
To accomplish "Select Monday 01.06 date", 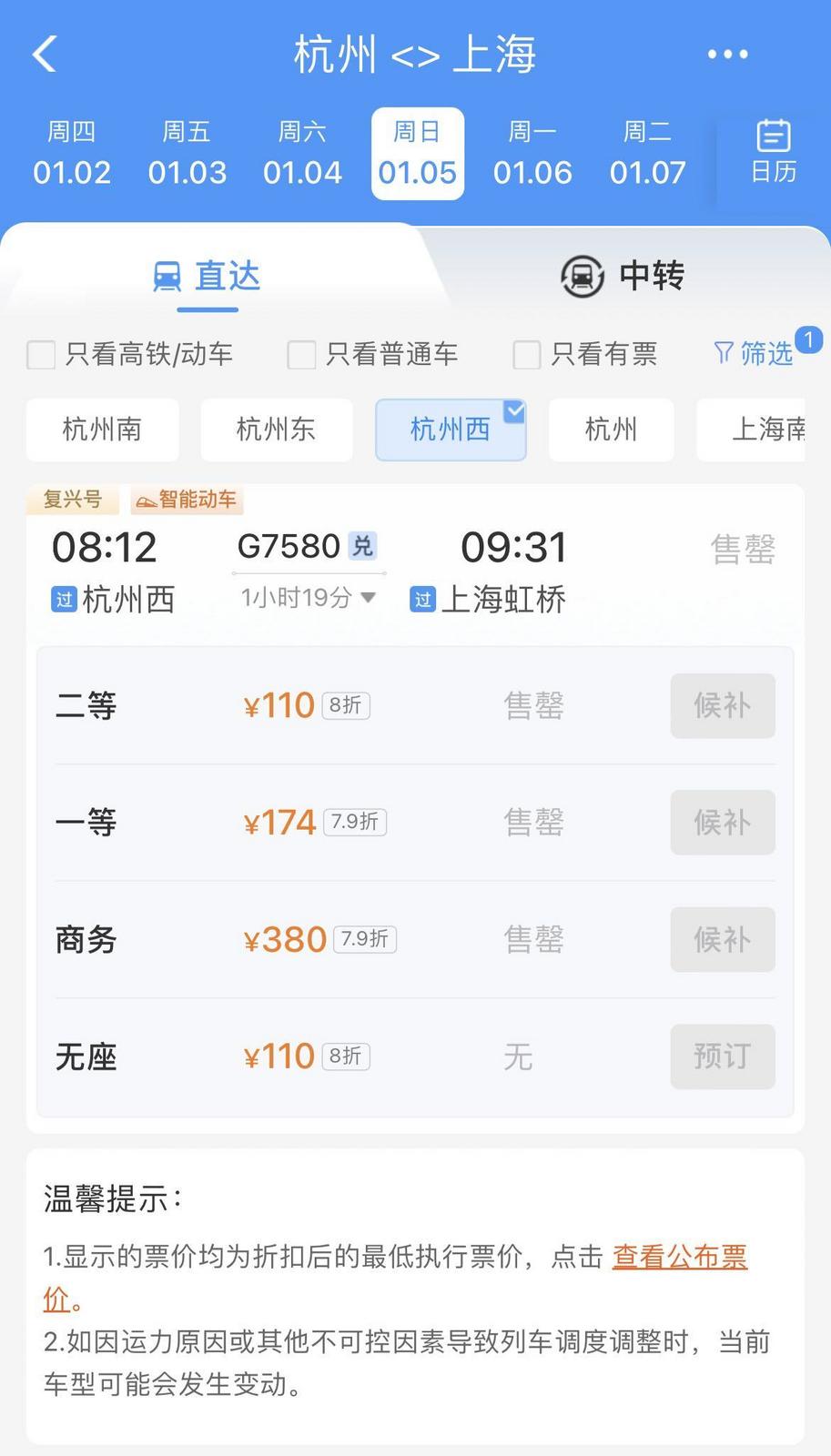I will tap(532, 153).
